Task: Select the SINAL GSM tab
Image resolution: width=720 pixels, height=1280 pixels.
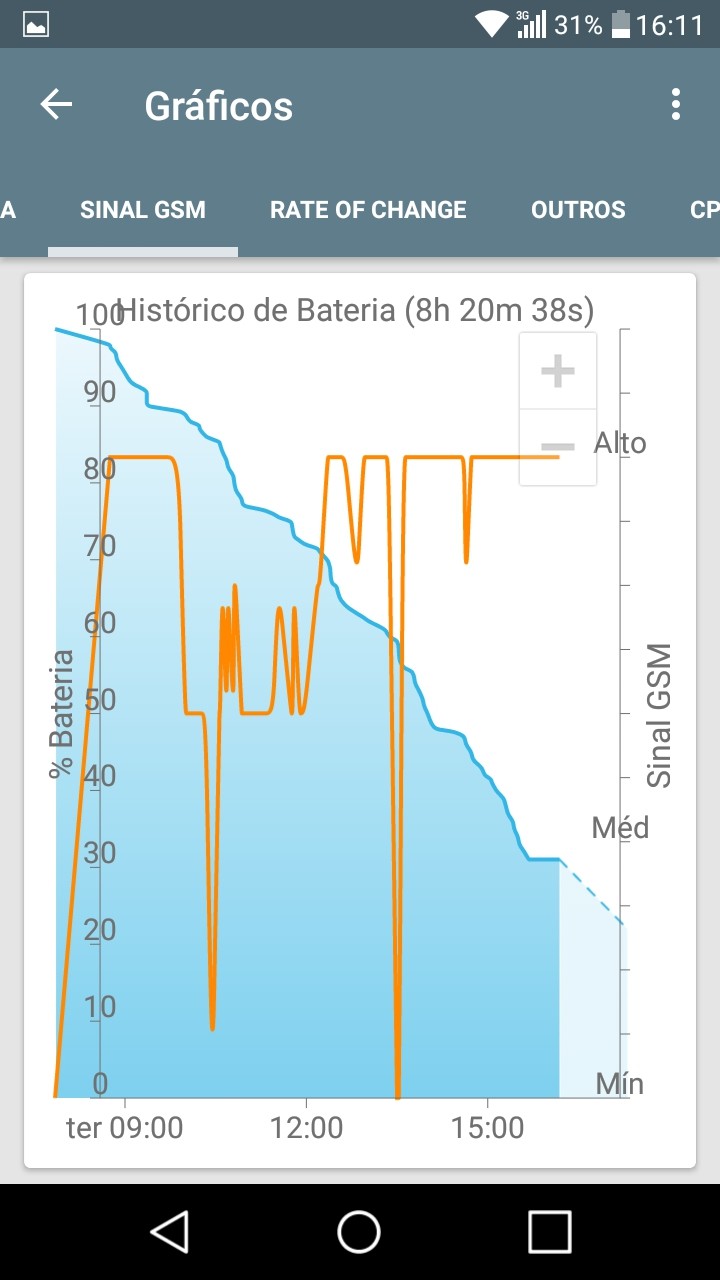Action: 143,210
